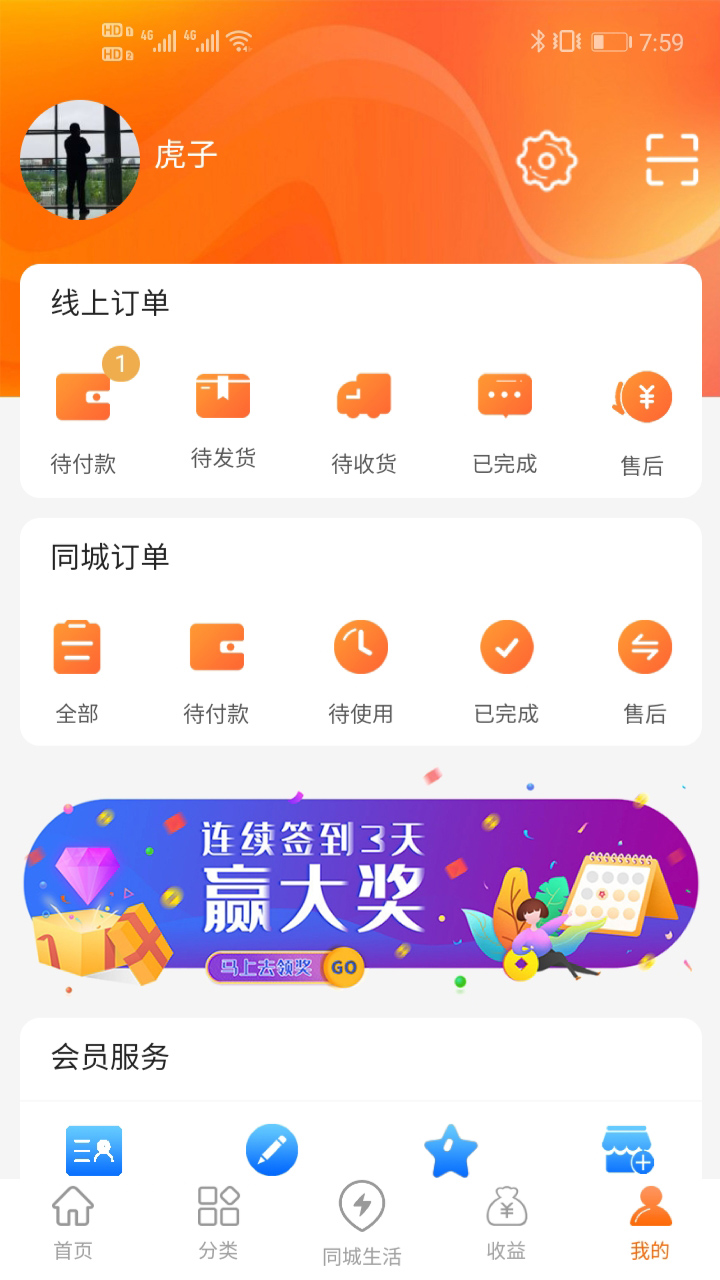View 待收货 online orders
720x1280 pixels.
point(364,420)
